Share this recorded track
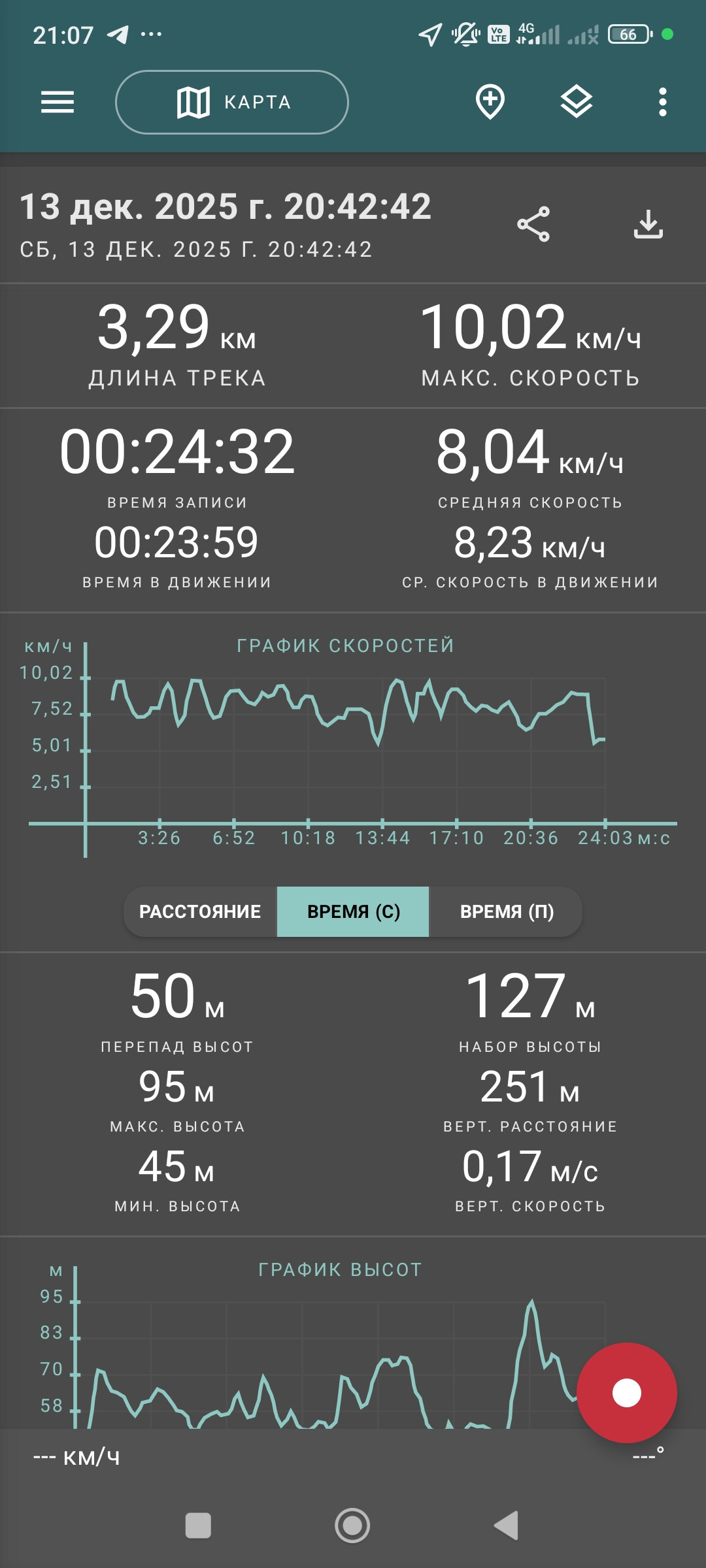Image resolution: width=706 pixels, height=1568 pixels. pos(533,225)
